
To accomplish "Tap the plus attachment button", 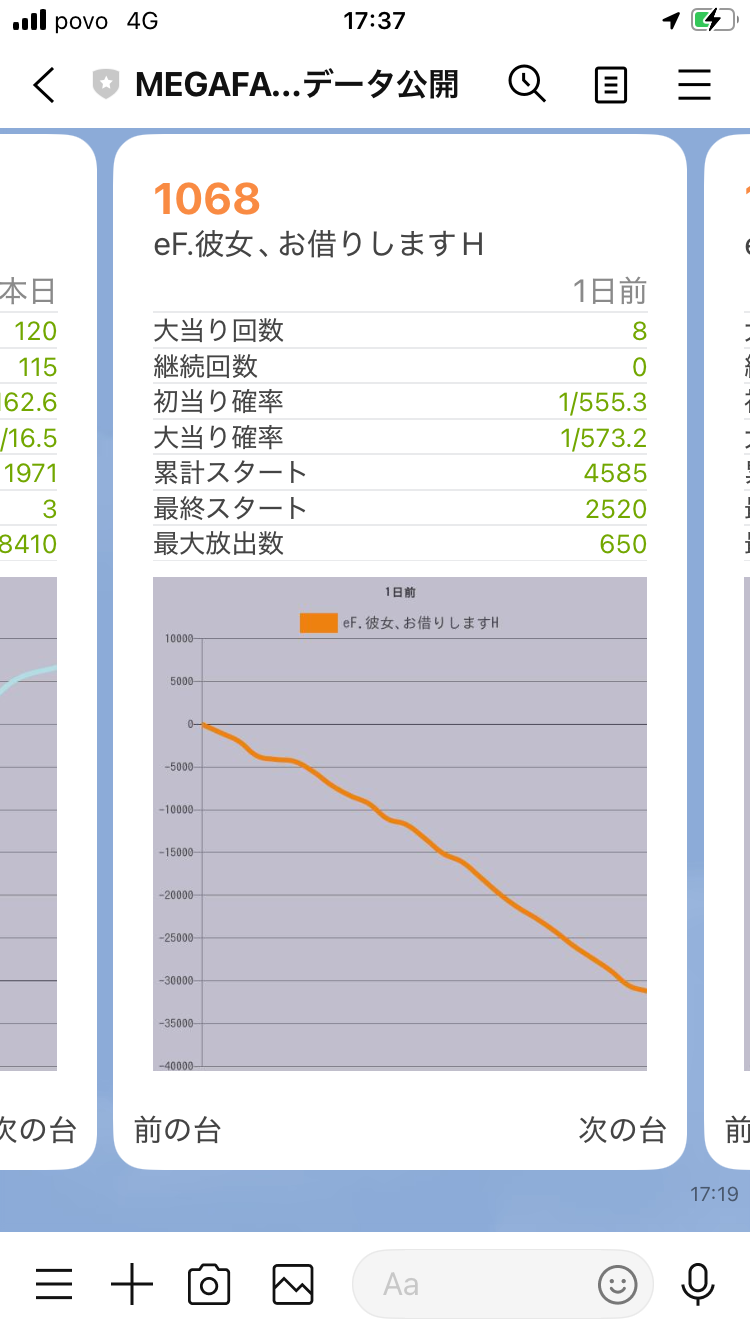I will [x=132, y=1283].
